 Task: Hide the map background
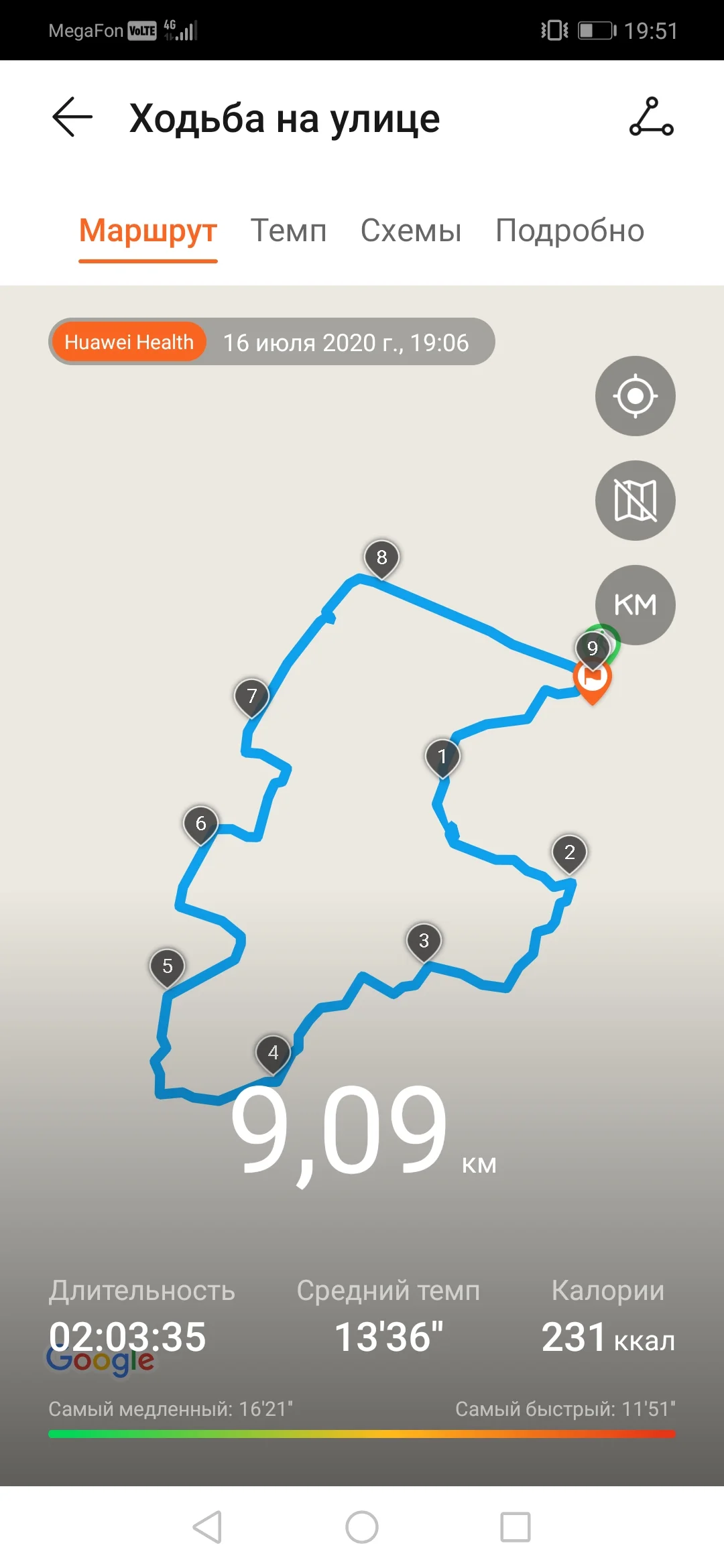click(635, 501)
